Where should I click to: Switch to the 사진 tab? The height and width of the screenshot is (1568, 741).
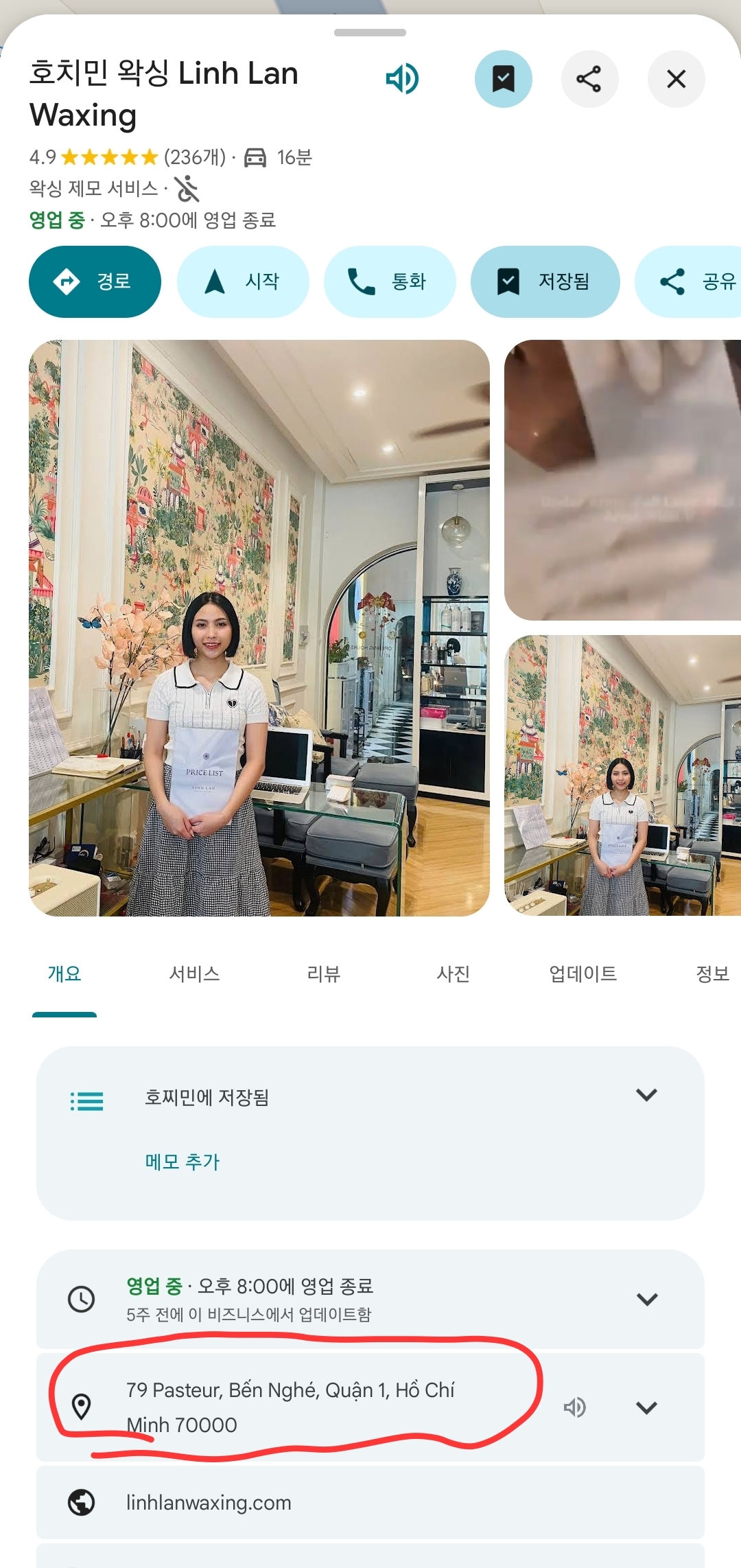(x=454, y=973)
